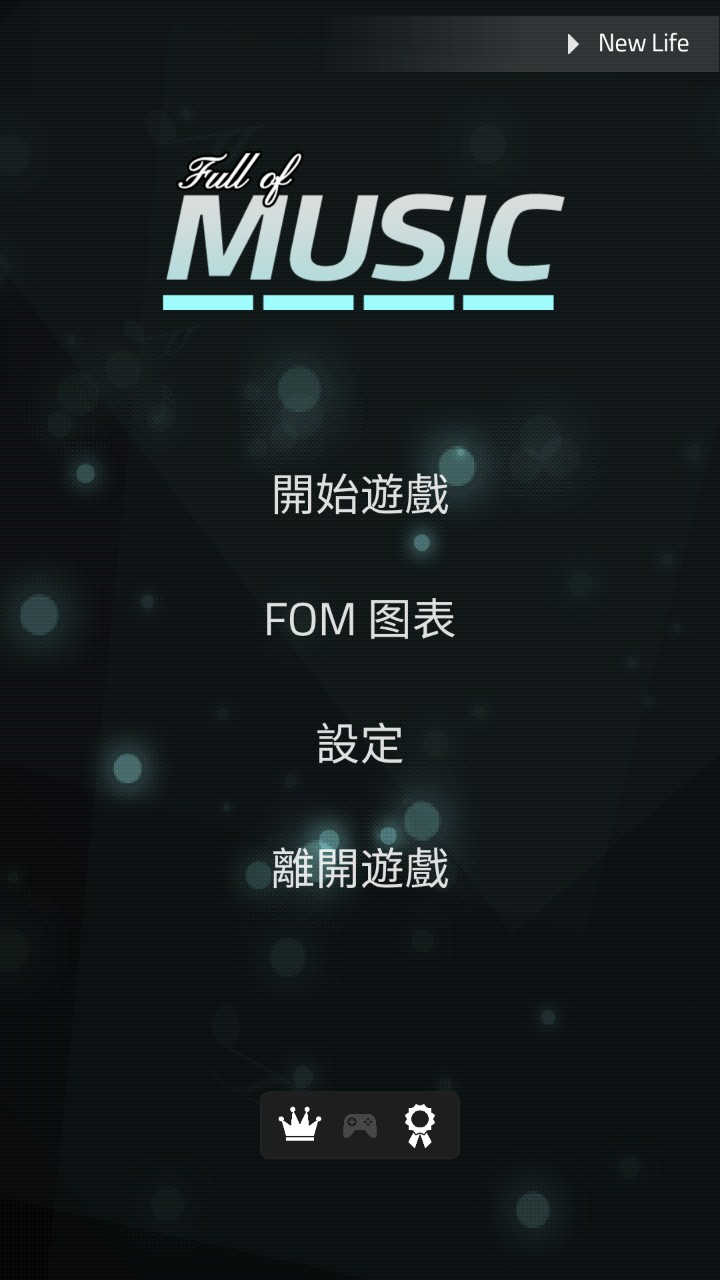This screenshot has width=720, height=1280.
Task: Tap the game controller icon
Action: (x=360, y=1125)
